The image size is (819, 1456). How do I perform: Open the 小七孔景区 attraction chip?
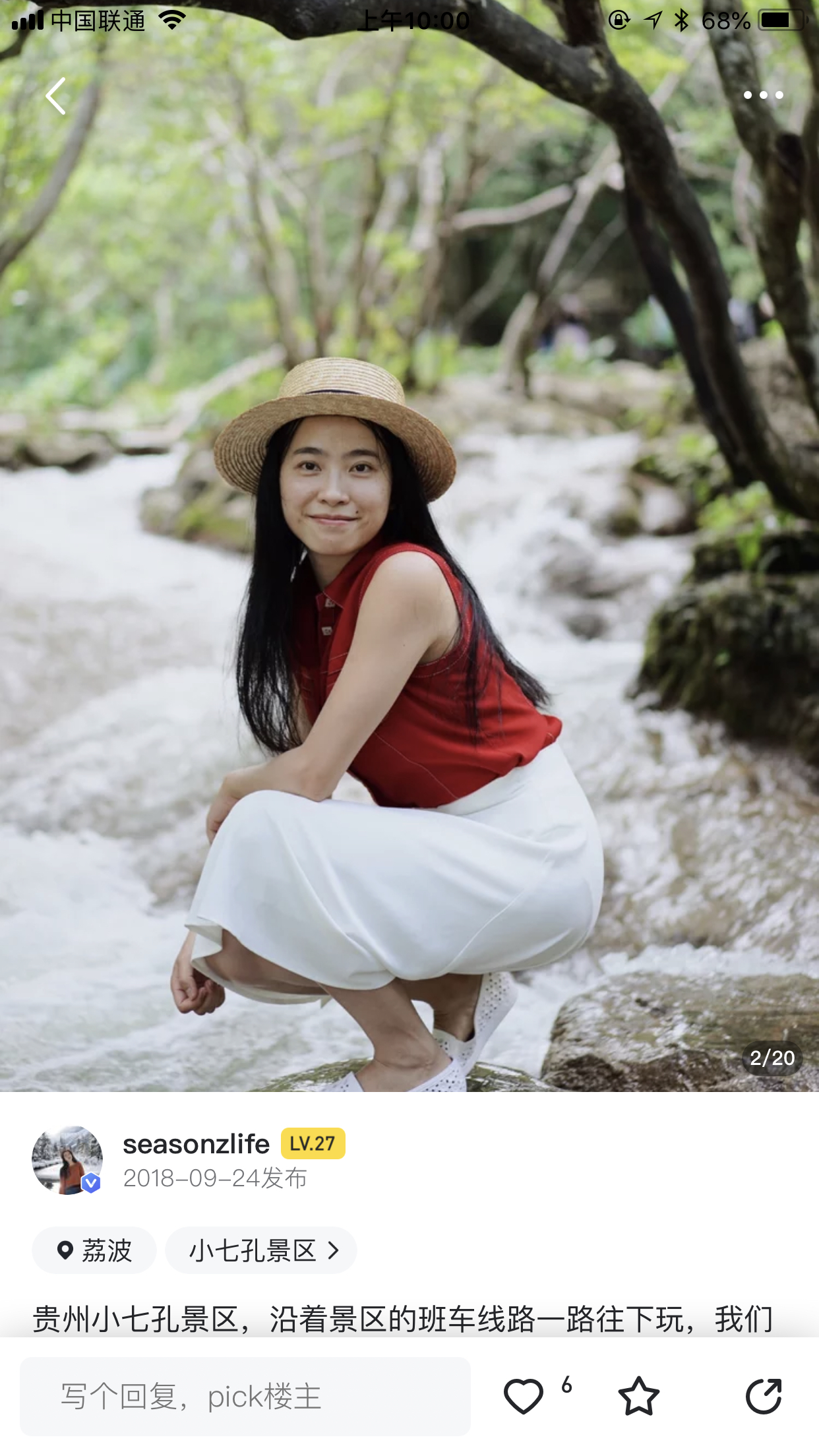pyautogui.click(x=261, y=1250)
